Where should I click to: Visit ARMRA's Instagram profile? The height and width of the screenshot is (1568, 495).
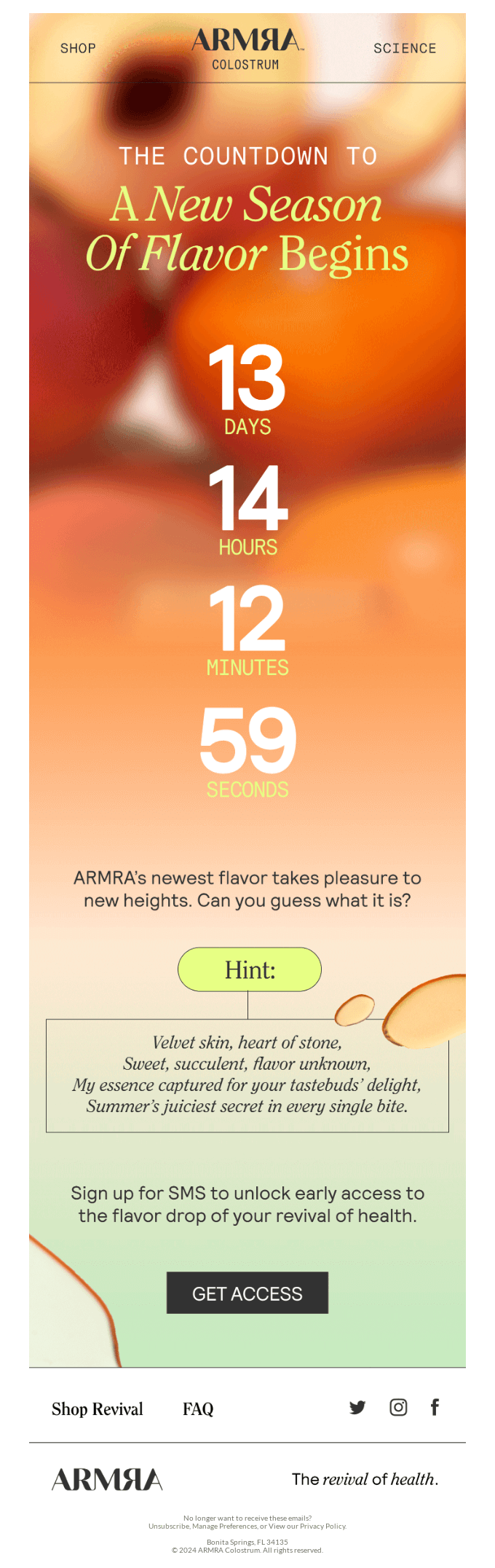[x=398, y=1407]
